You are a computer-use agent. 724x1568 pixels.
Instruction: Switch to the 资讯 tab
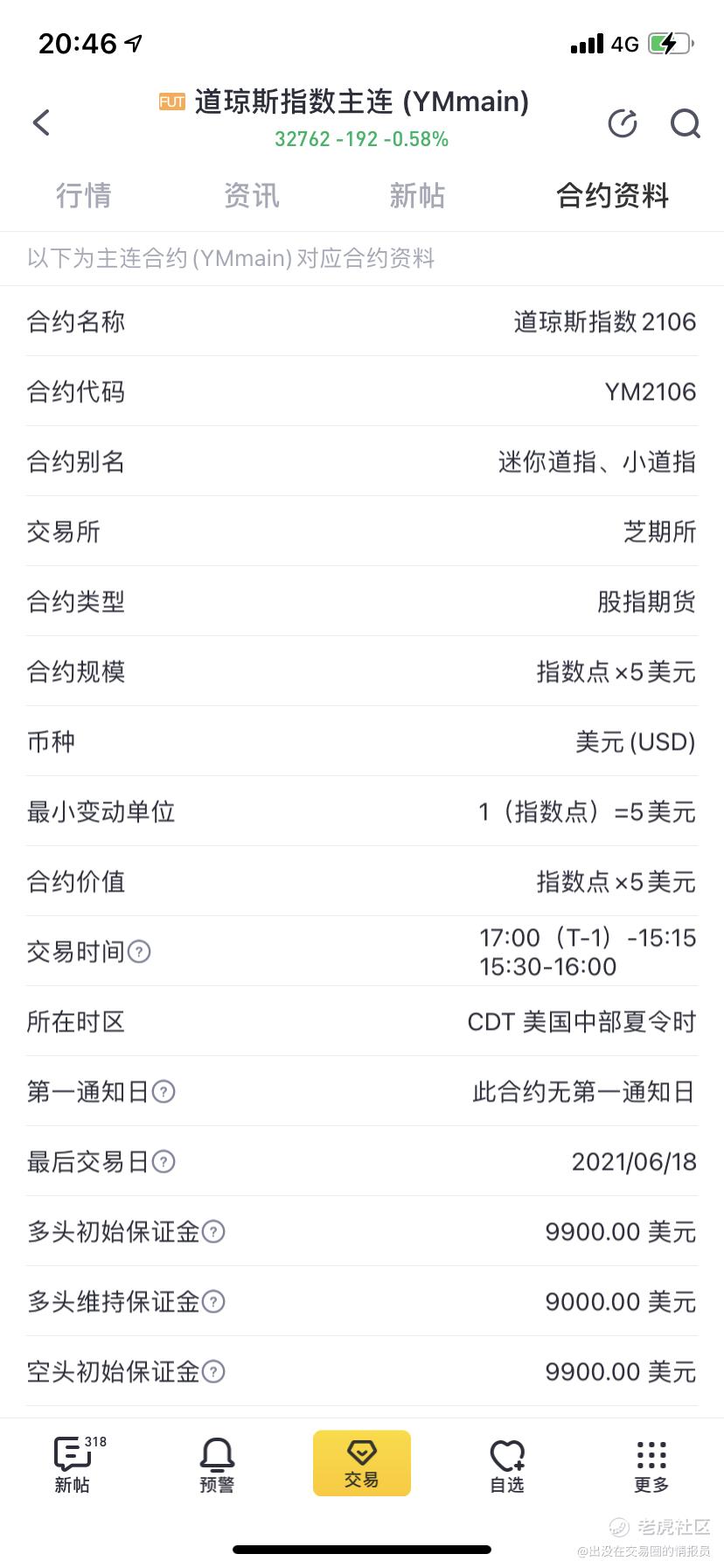click(251, 195)
